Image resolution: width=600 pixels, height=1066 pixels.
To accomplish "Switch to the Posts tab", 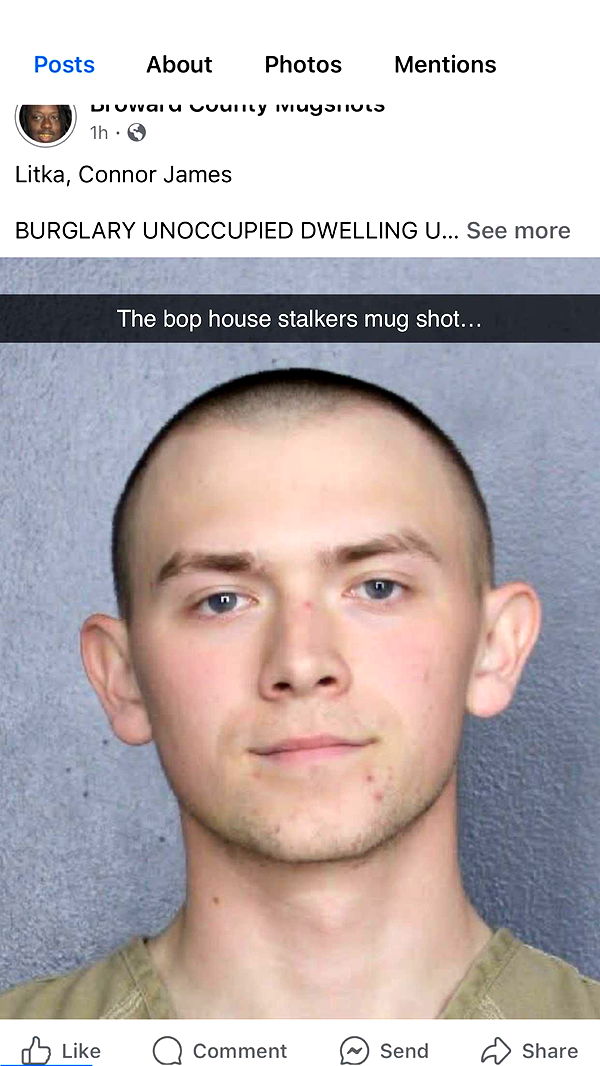I will tap(64, 65).
